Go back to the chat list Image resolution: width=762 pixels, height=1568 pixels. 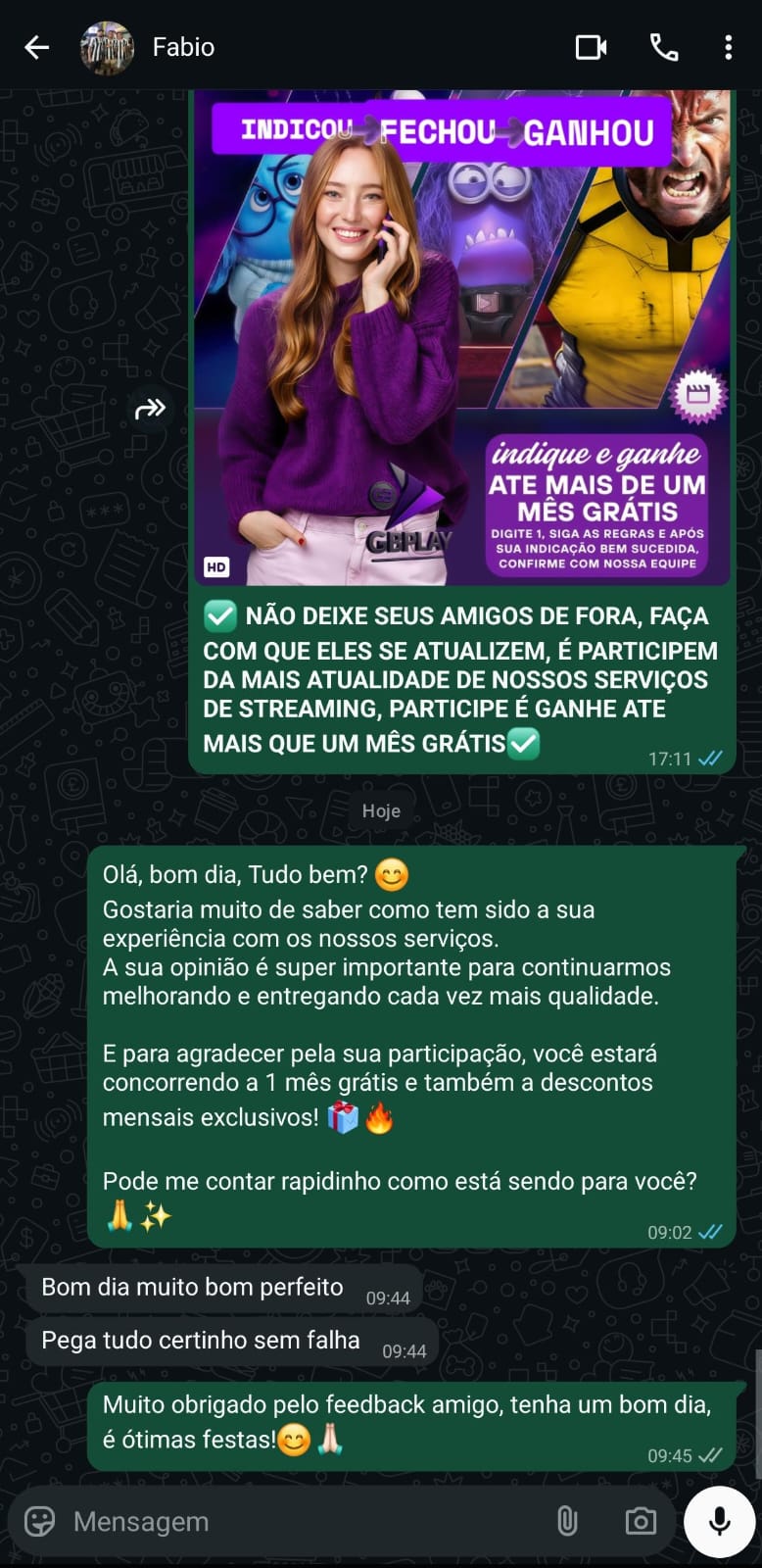(x=36, y=47)
